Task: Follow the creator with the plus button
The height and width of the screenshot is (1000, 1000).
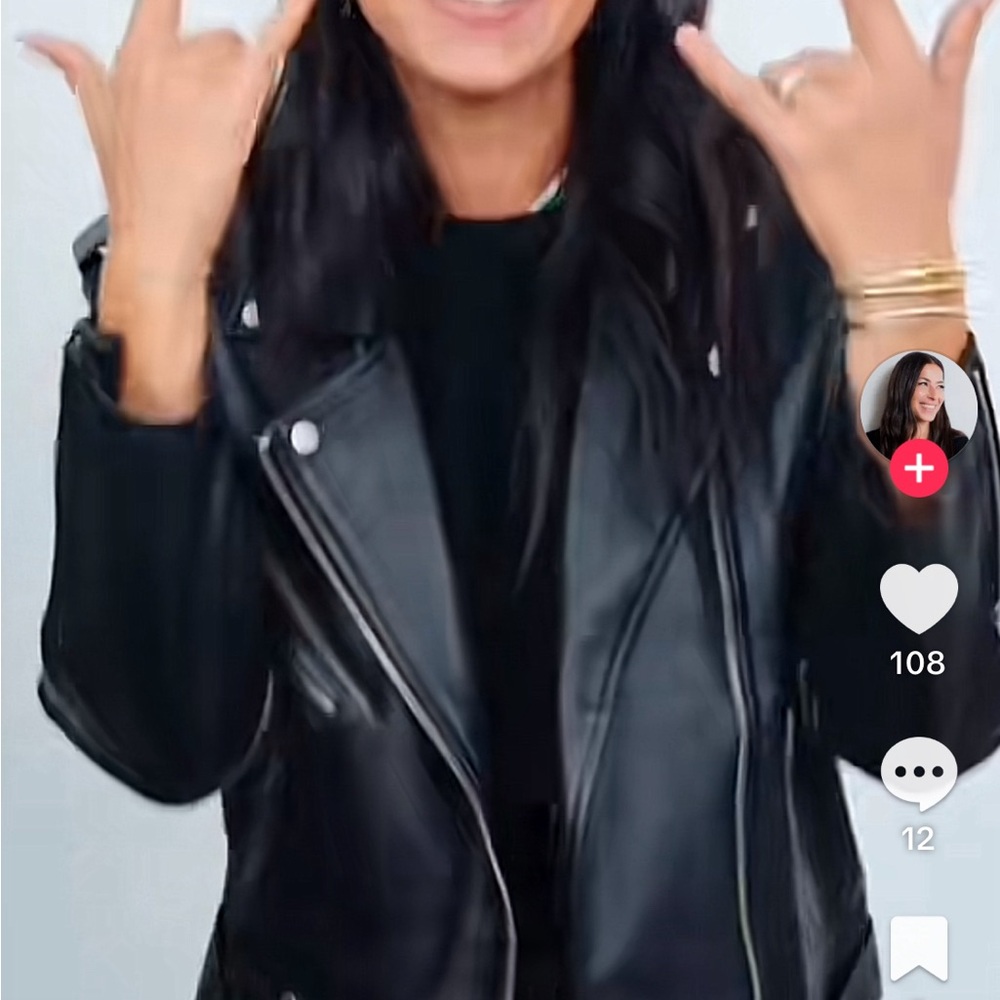Action: [918, 468]
